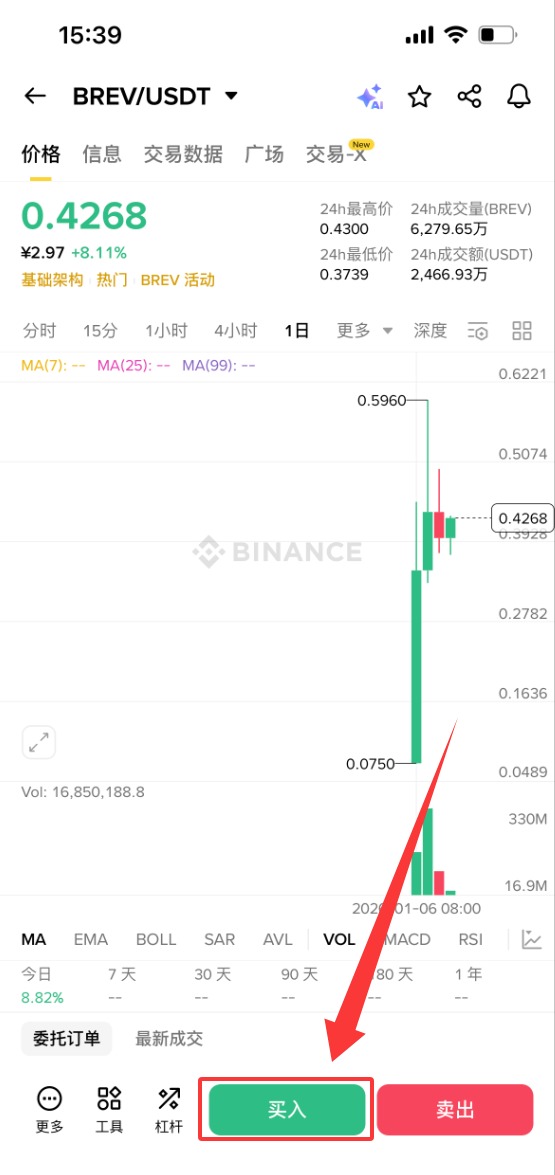Image resolution: width=555 pixels, height=1175 pixels.
Task: Open the 广场 tab
Action: pyautogui.click(x=264, y=154)
